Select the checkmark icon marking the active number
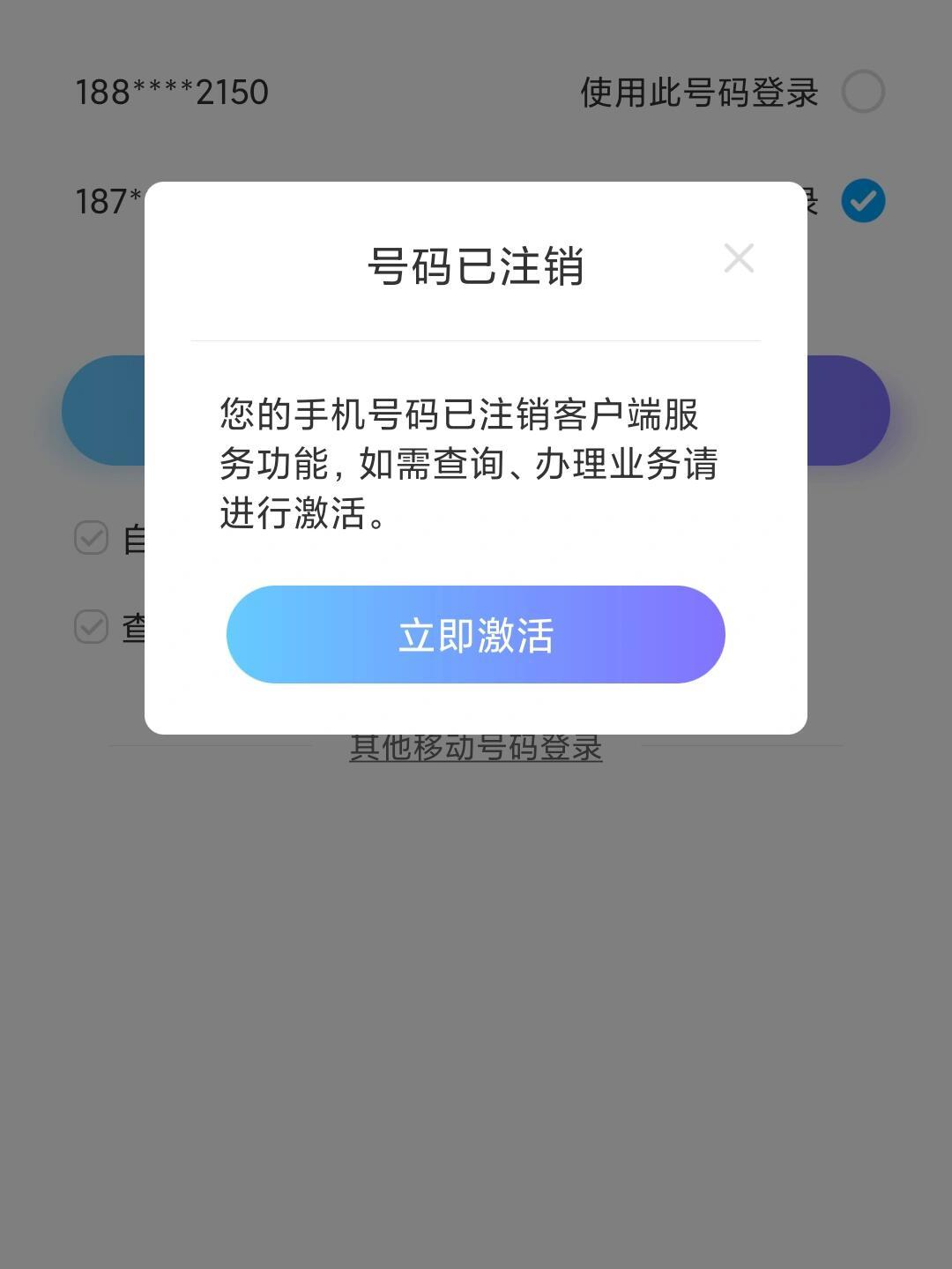The width and height of the screenshot is (952, 1269). tap(863, 199)
